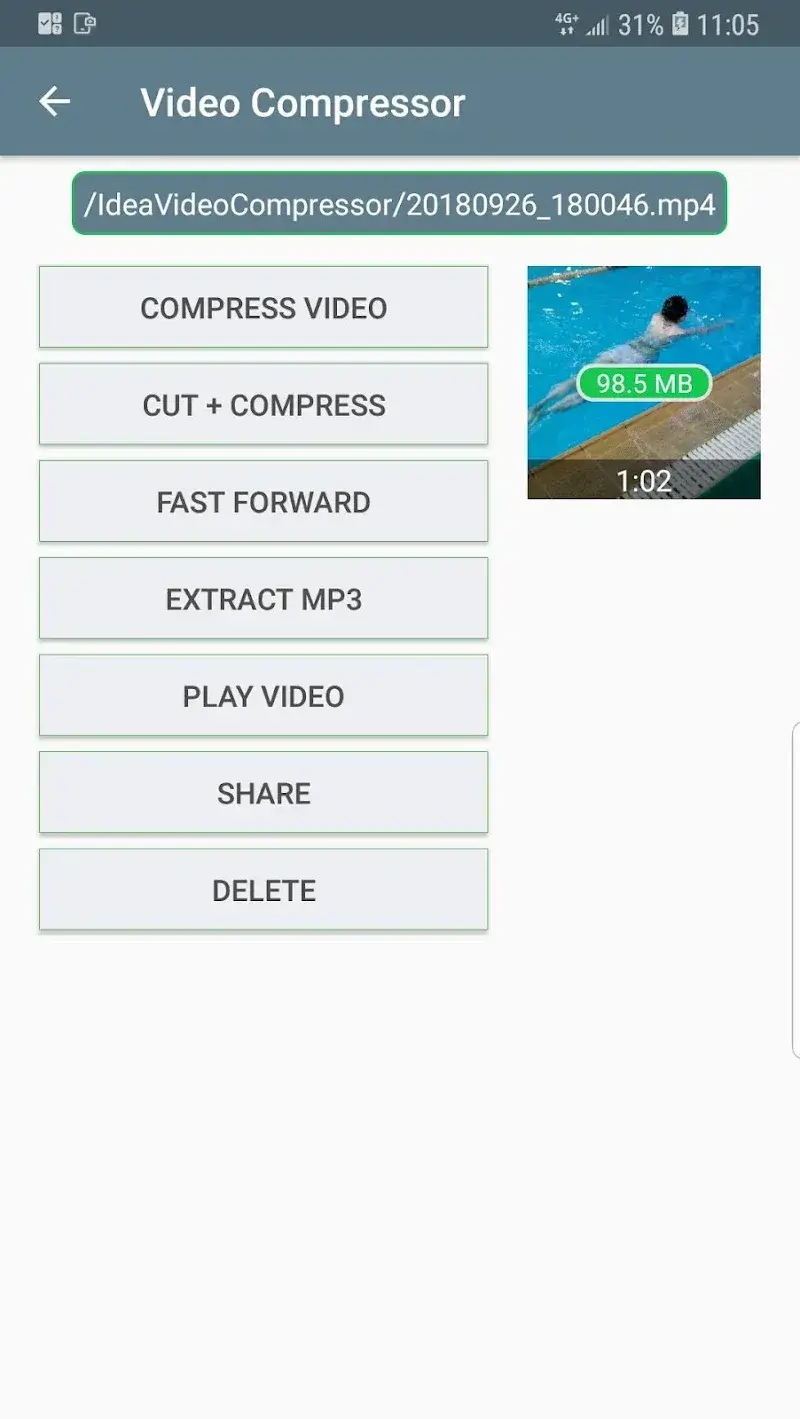
Task: Share the video using SHARE
Action: 263,792
